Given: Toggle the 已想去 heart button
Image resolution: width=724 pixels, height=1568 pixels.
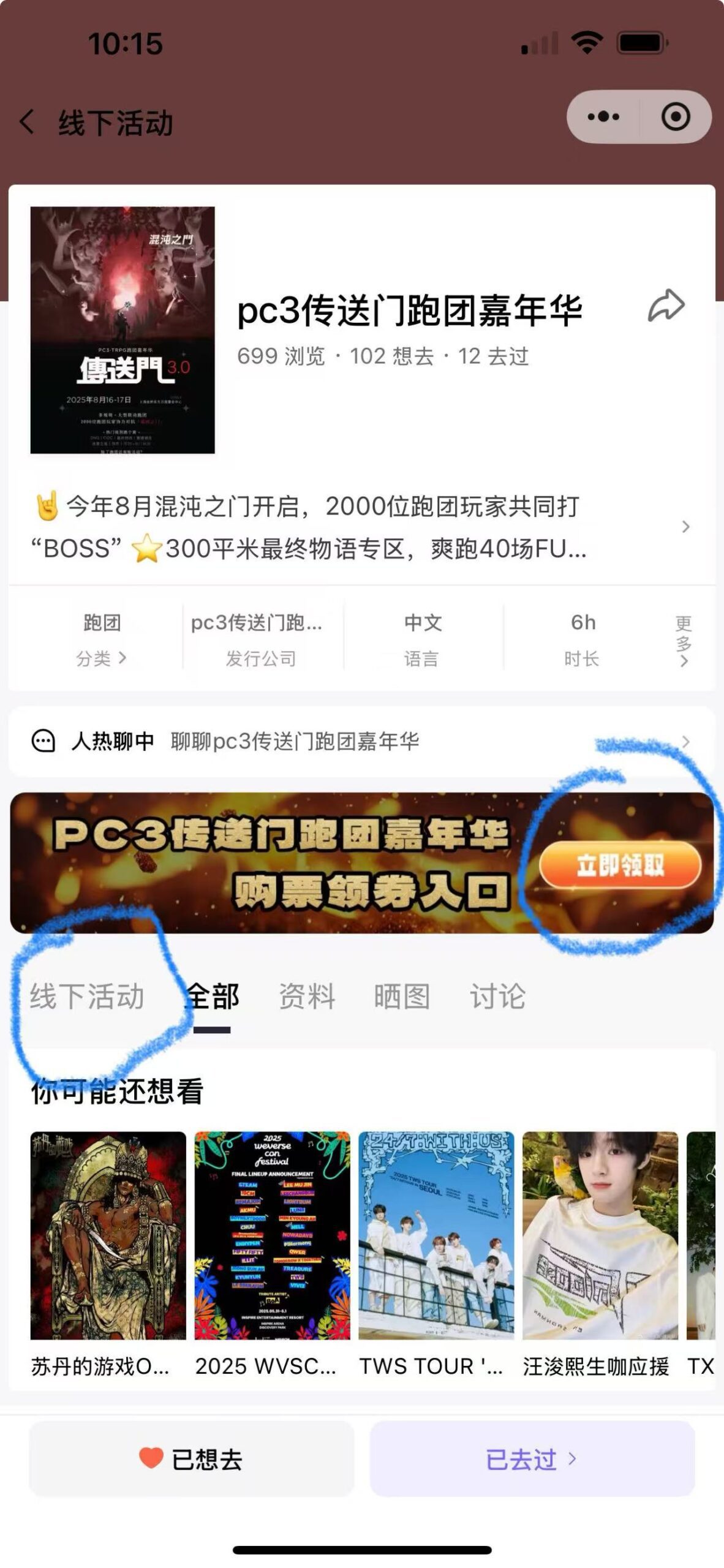Looking at the screenshot, I should click(x=191, y=1459).
